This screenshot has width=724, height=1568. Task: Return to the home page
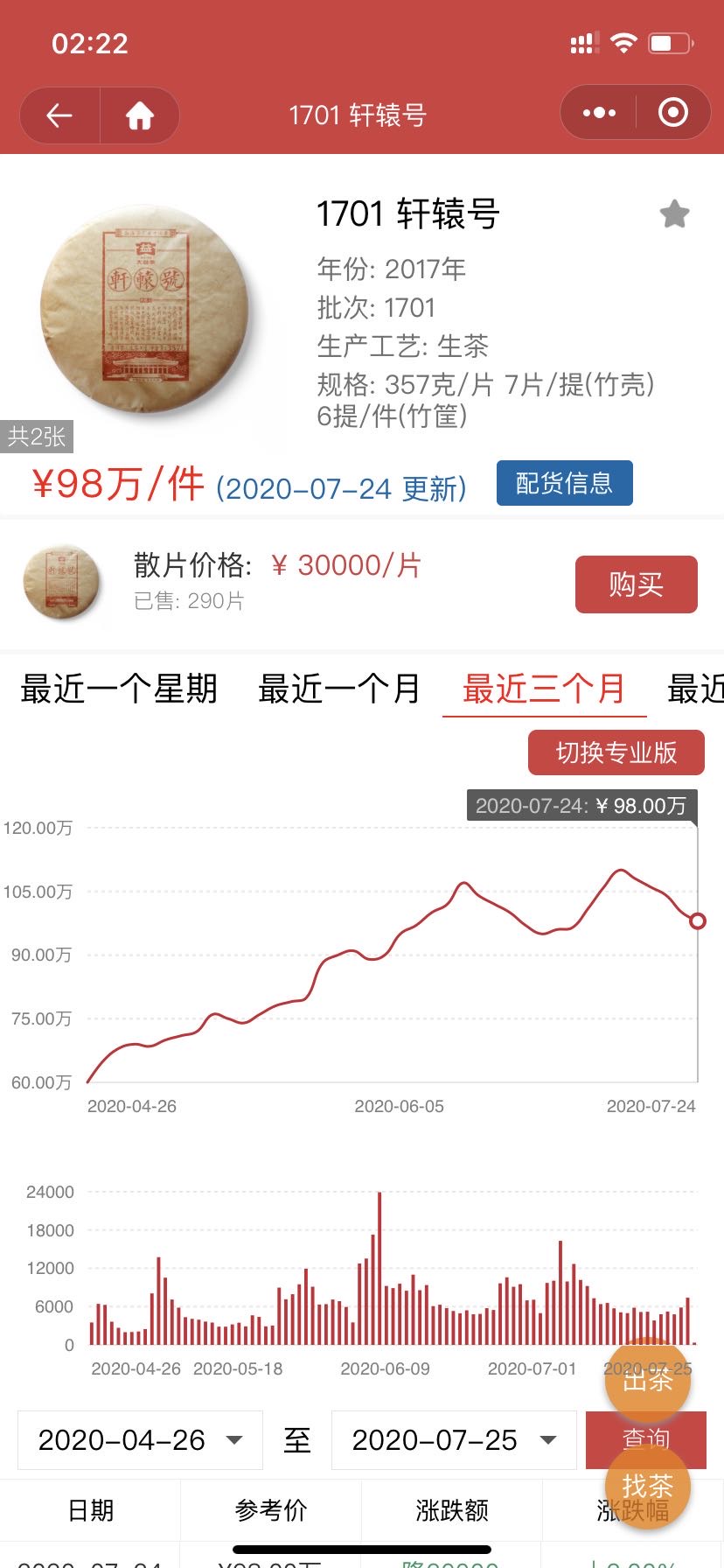pyautogui.click(x=140, y=115)
